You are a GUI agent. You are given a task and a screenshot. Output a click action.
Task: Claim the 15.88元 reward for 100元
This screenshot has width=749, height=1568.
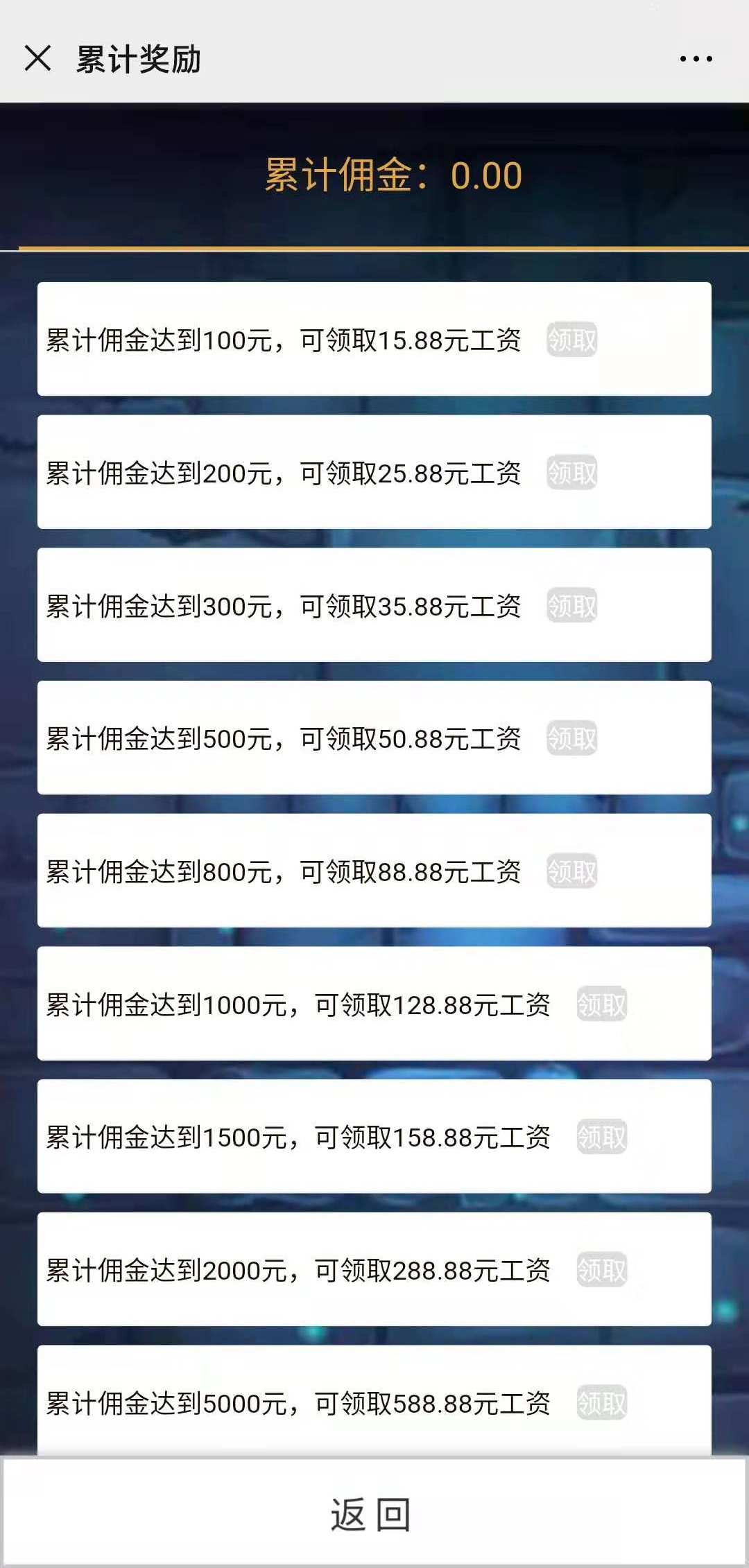tap(571, 340)
